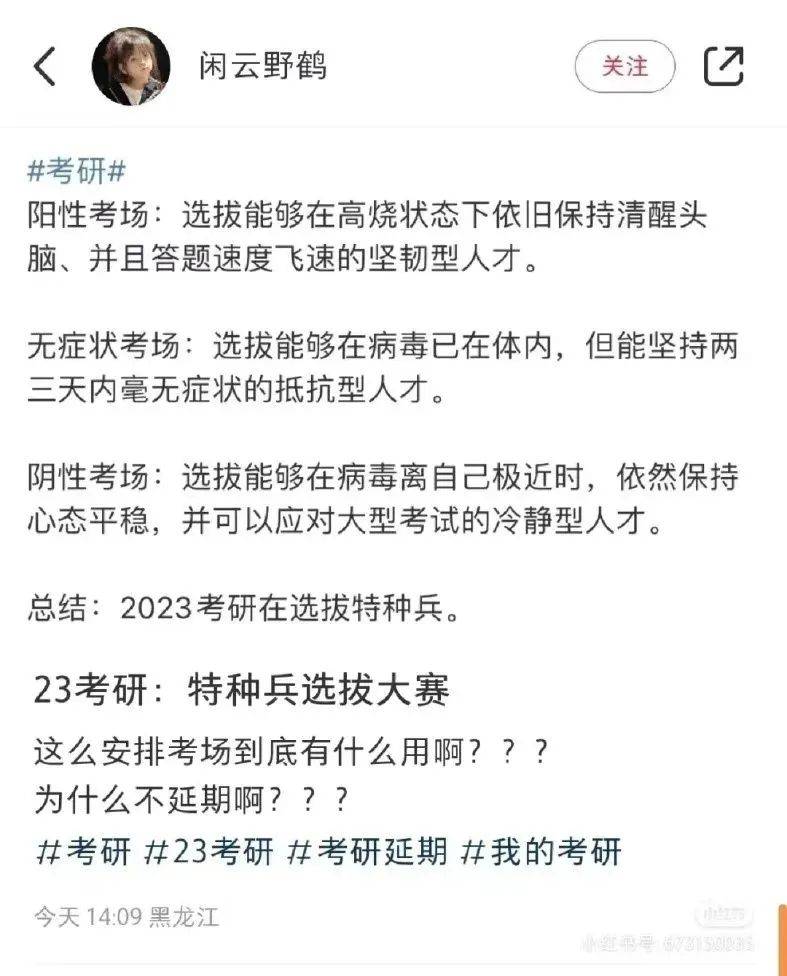Image resolution: width=787 pixels, height=976 pixels.
Task: Open 闲云野鹤's profile avatar
Action: (x=131, y=66)
